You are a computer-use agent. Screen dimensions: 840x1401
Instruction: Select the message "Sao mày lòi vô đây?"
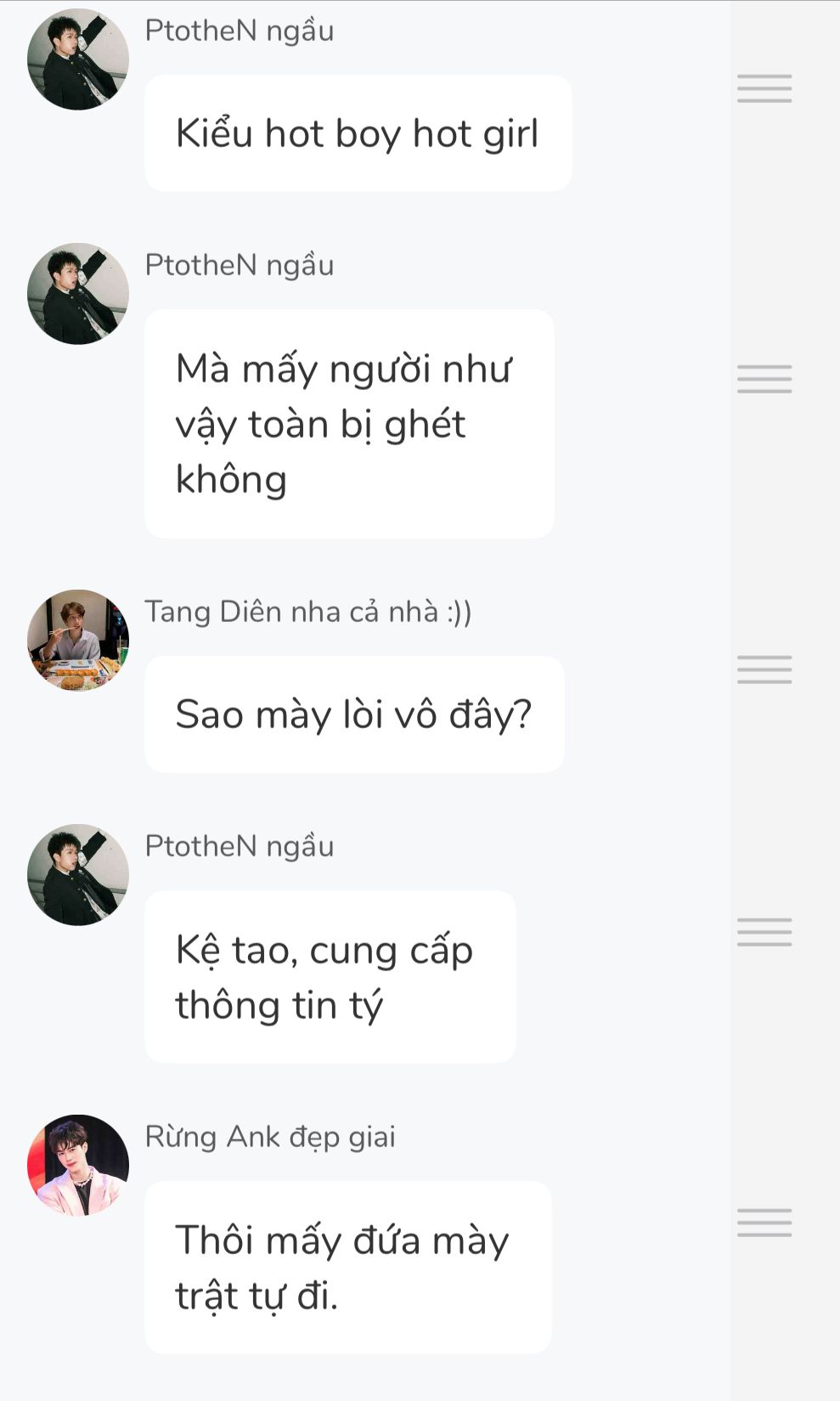click(354, 715)
